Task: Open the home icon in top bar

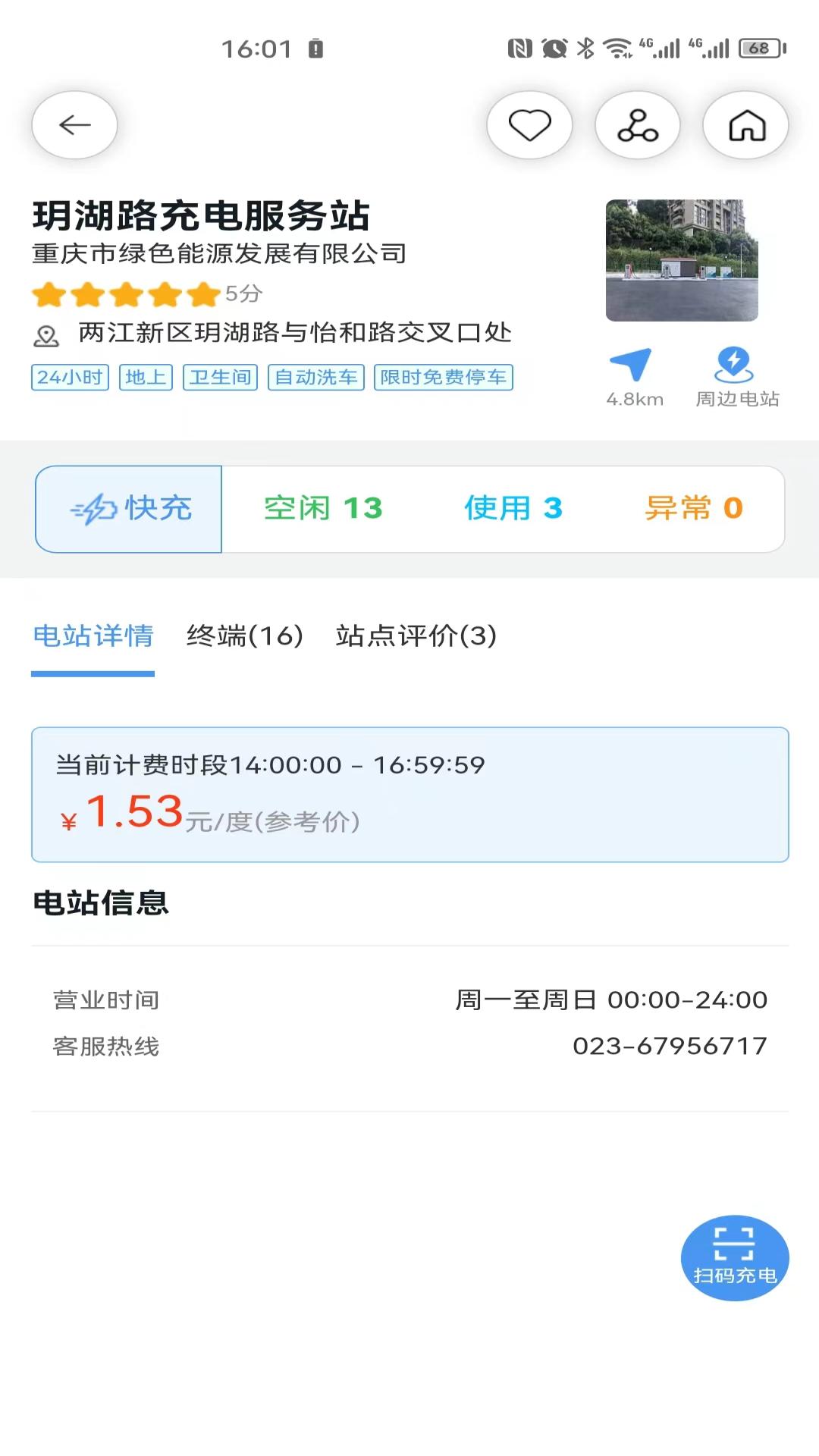Action: click(x=745, y=125)
